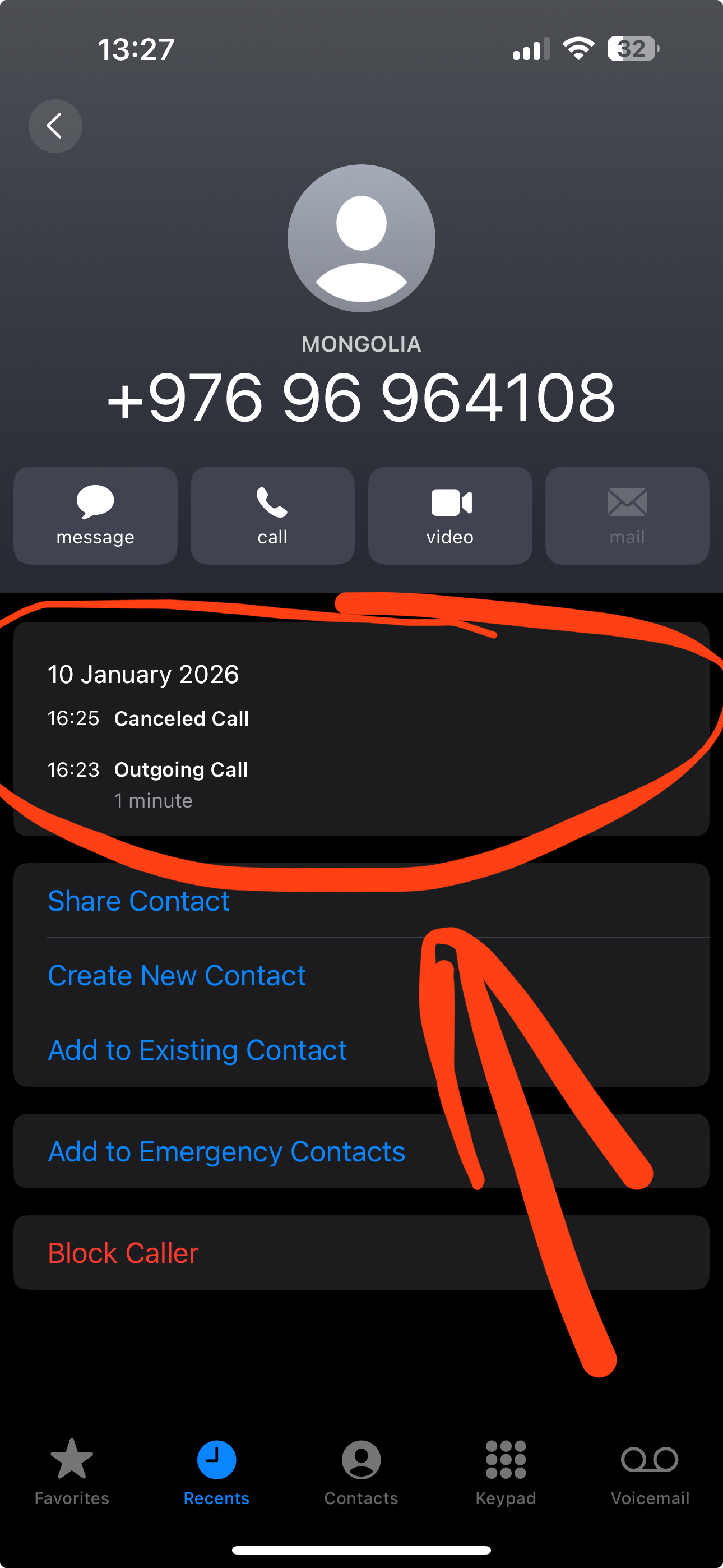Image resolution: width=723 pixels, height=1568 pixels.
Task: Go back to the recents list
Action: 55,126
